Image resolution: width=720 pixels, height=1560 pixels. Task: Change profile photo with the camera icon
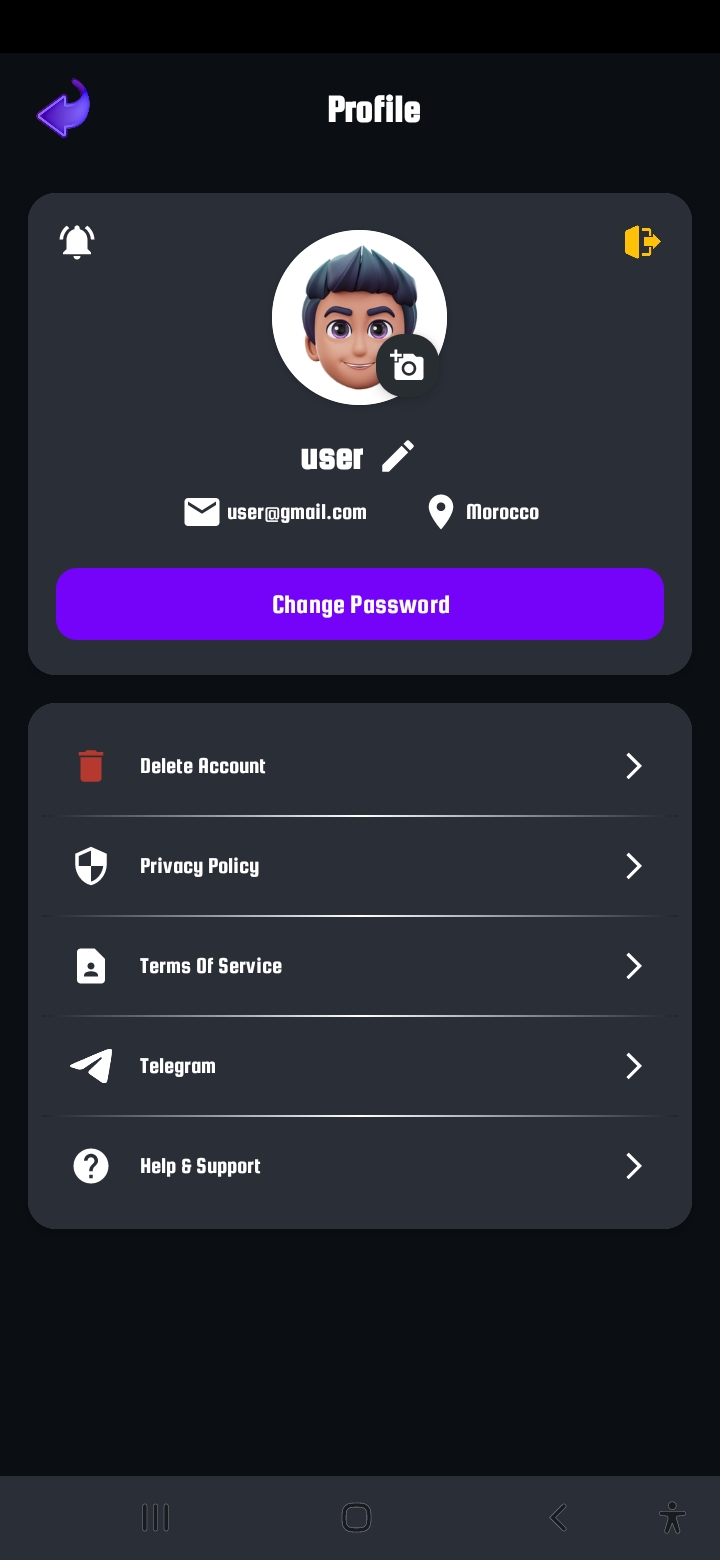(408, 364)
